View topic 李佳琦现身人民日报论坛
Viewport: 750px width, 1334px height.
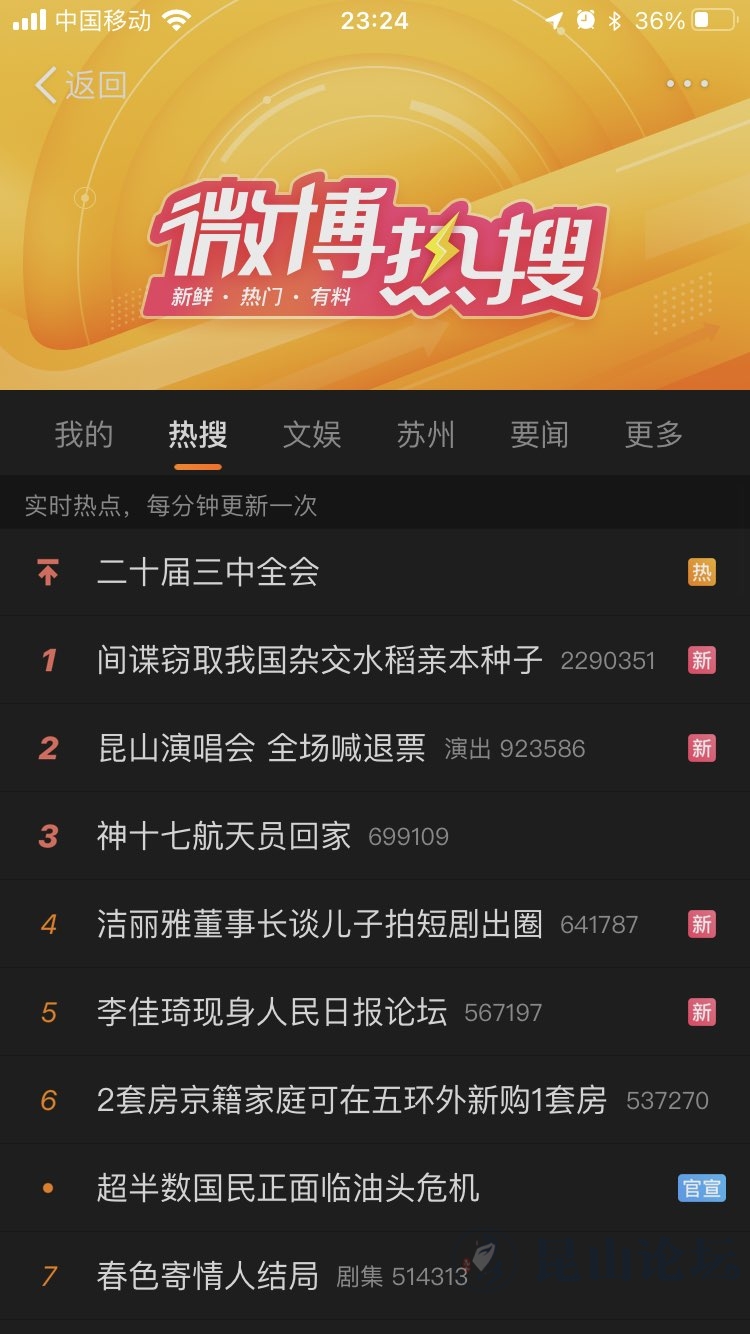[272, 1012]
